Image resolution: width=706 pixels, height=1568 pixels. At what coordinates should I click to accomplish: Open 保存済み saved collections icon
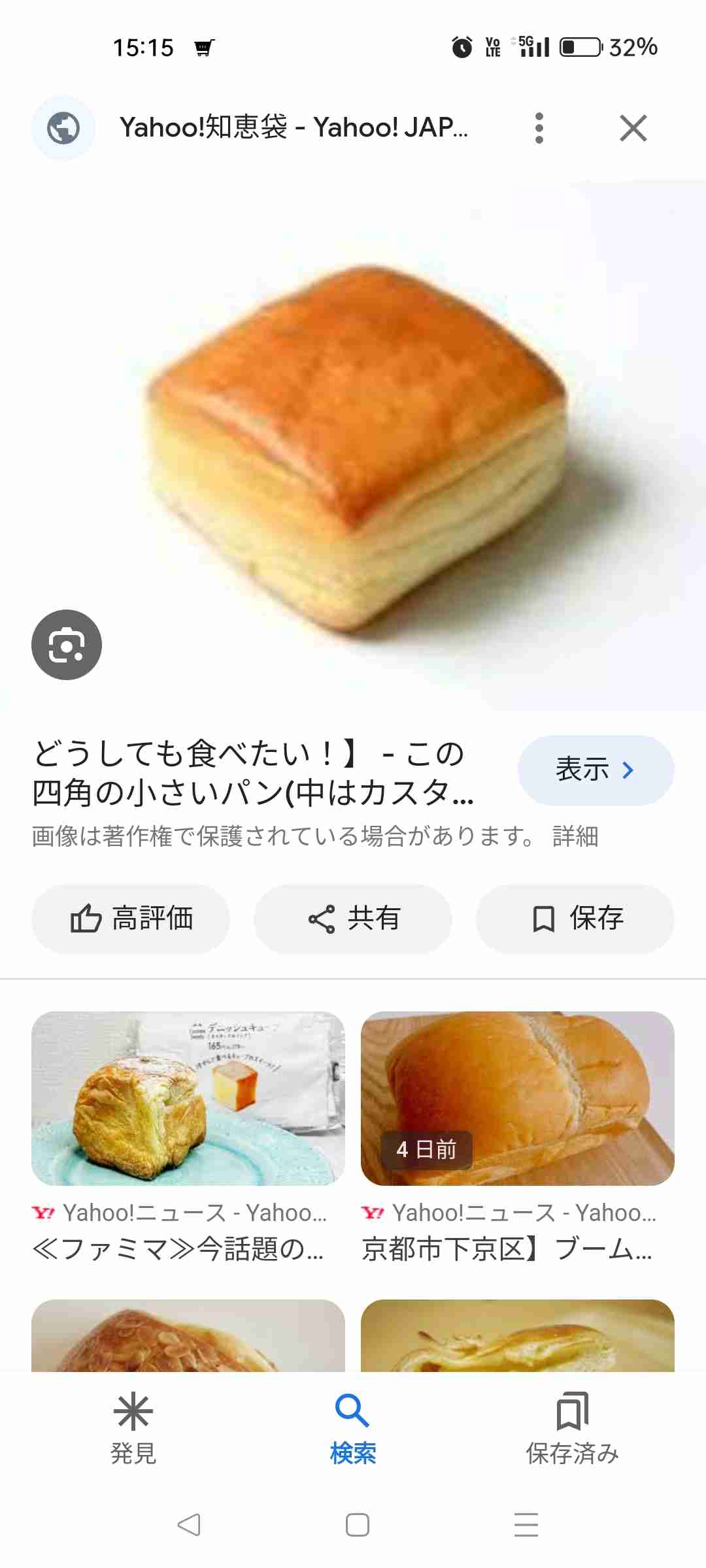573,1413
